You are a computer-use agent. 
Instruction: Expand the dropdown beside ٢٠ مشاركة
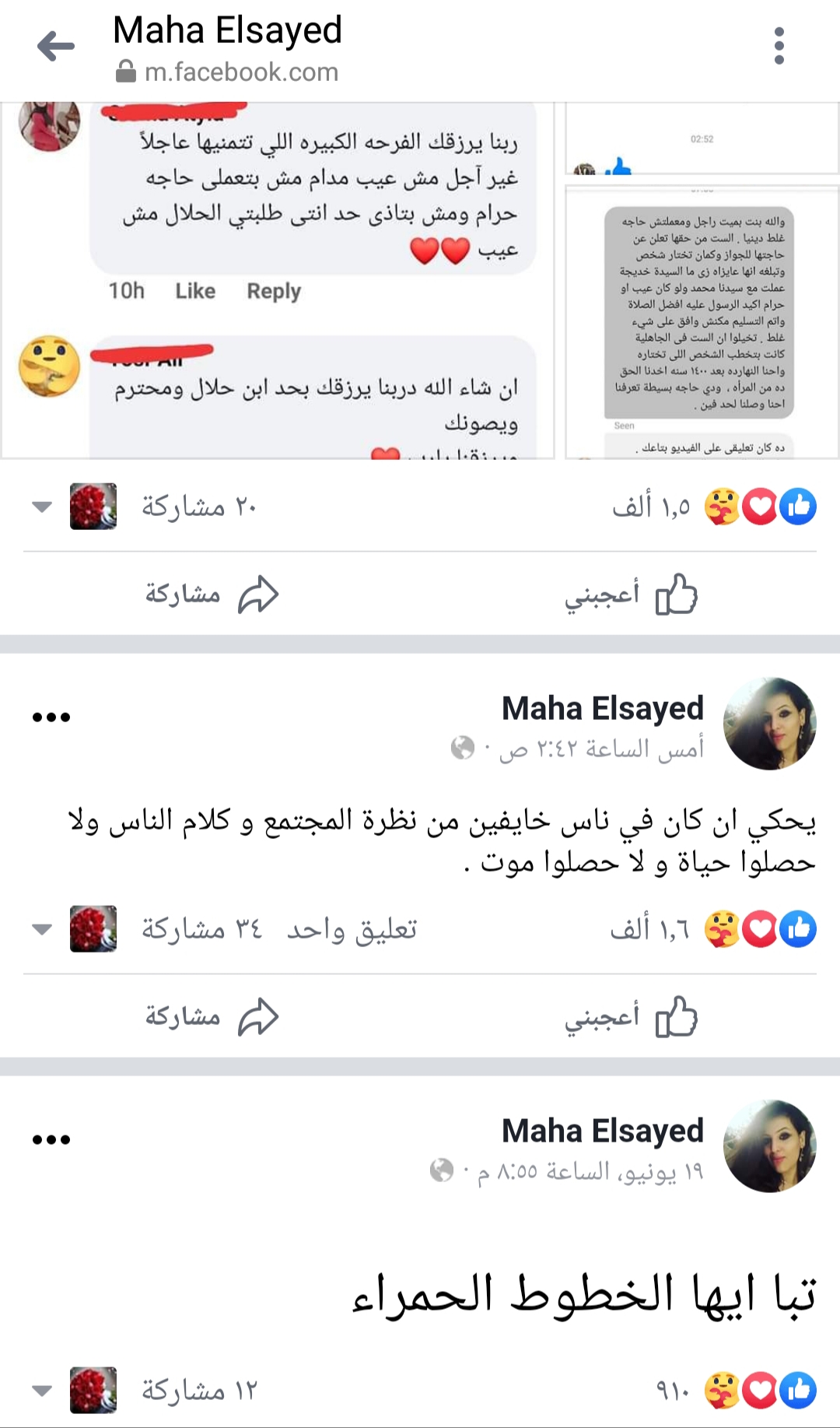42,507
